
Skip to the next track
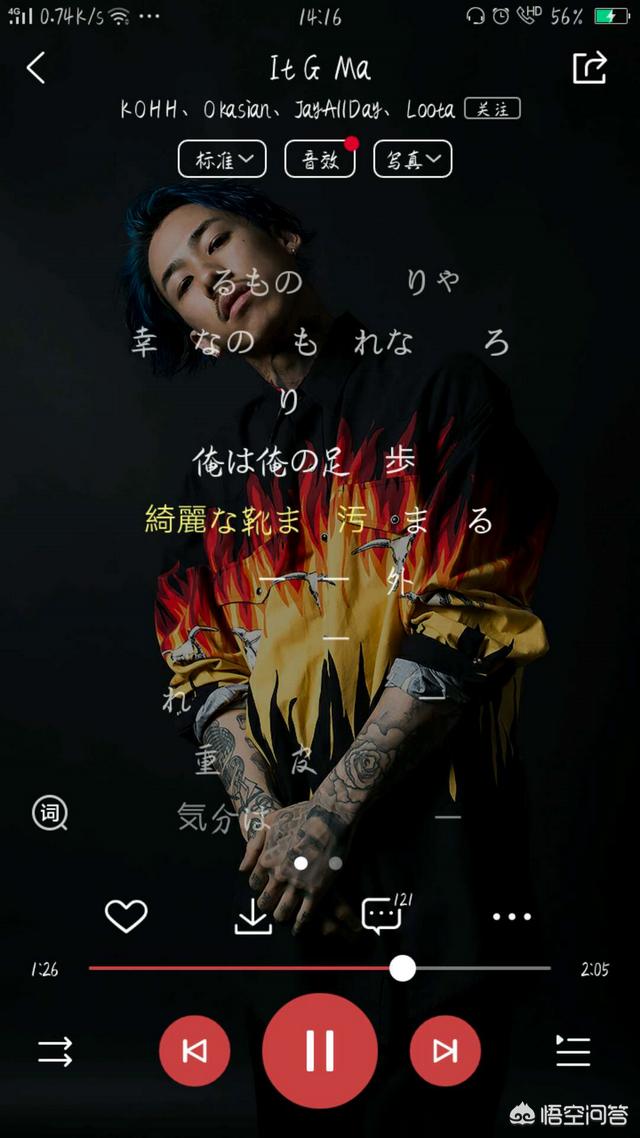446,1051
